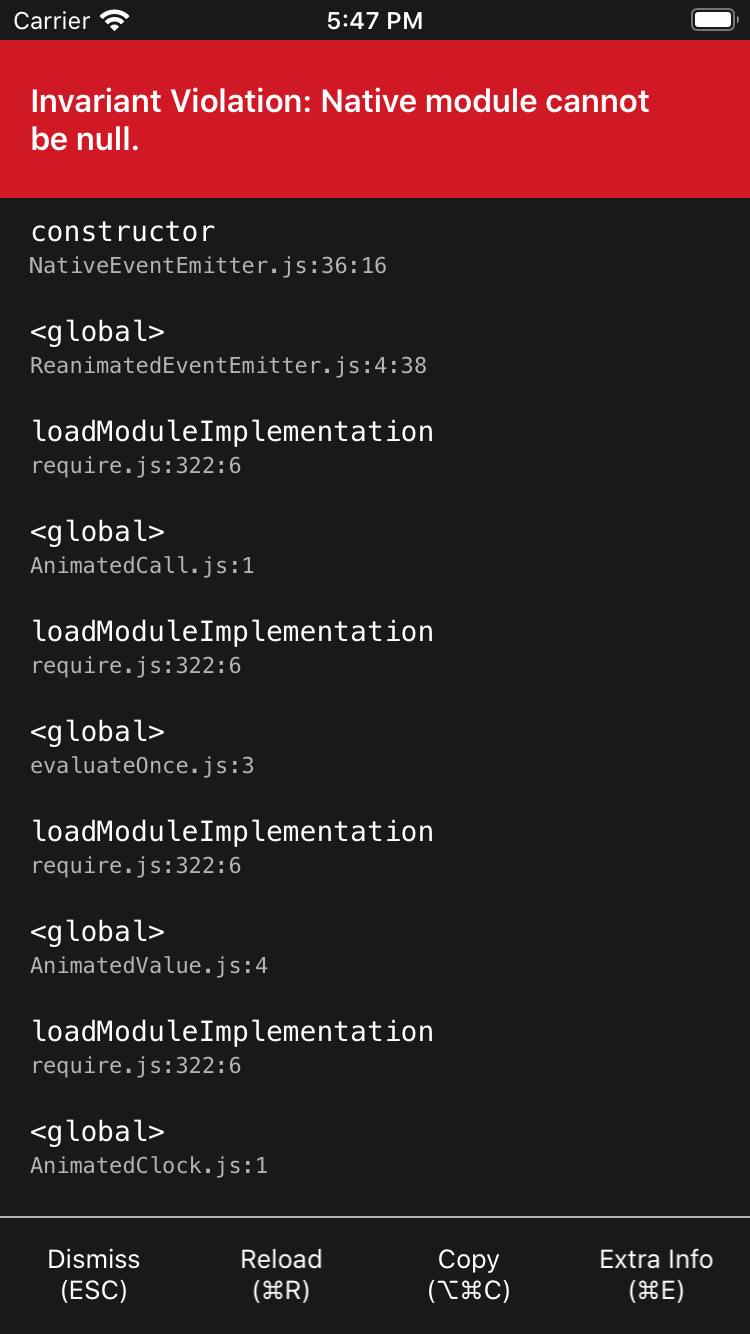Show Extra Info for the error
This screenshot has width=750, height=1334.
point(656,1275)
